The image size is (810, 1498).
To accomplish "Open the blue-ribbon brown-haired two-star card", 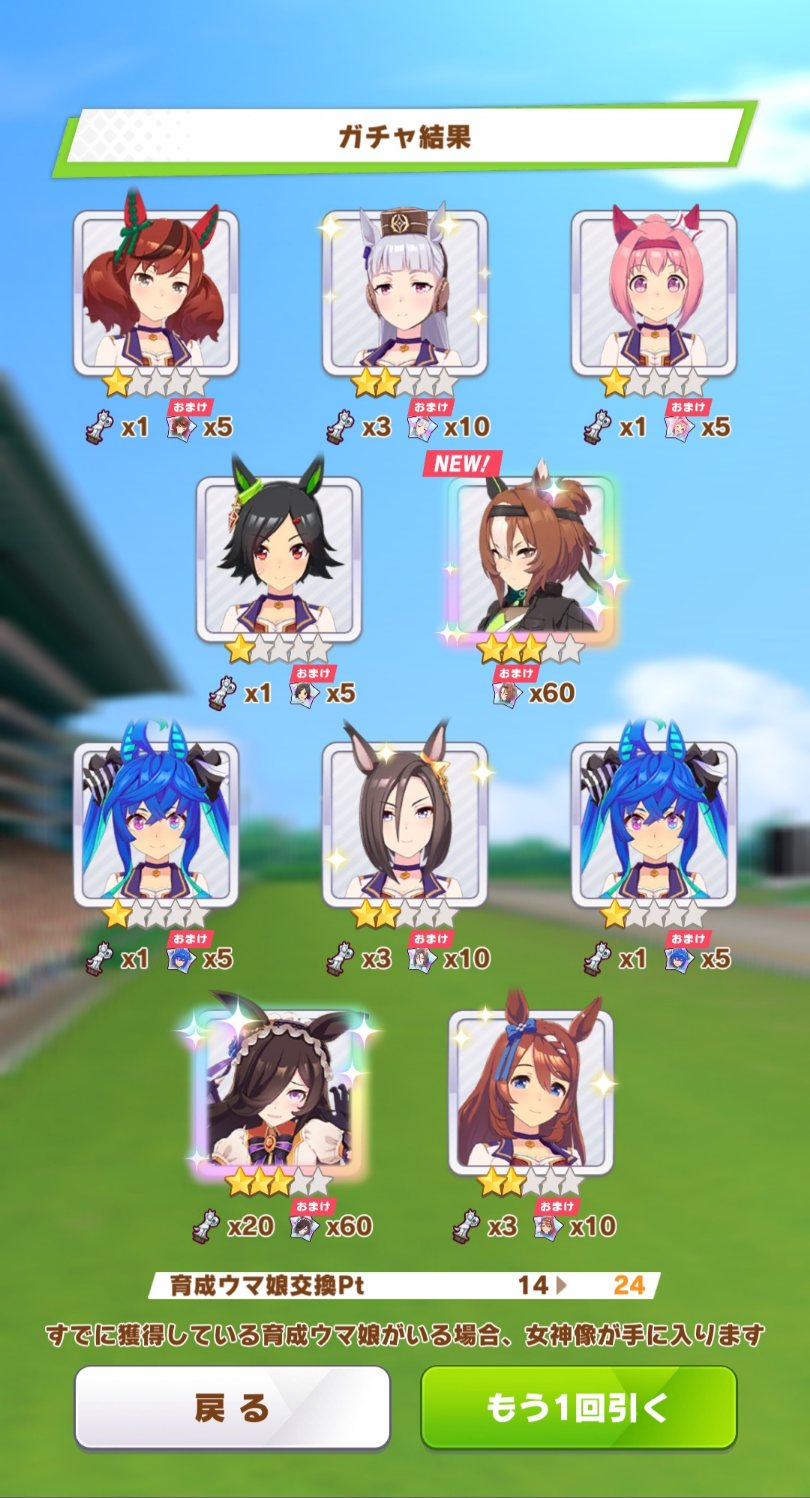I will (x=530, y=1090).
